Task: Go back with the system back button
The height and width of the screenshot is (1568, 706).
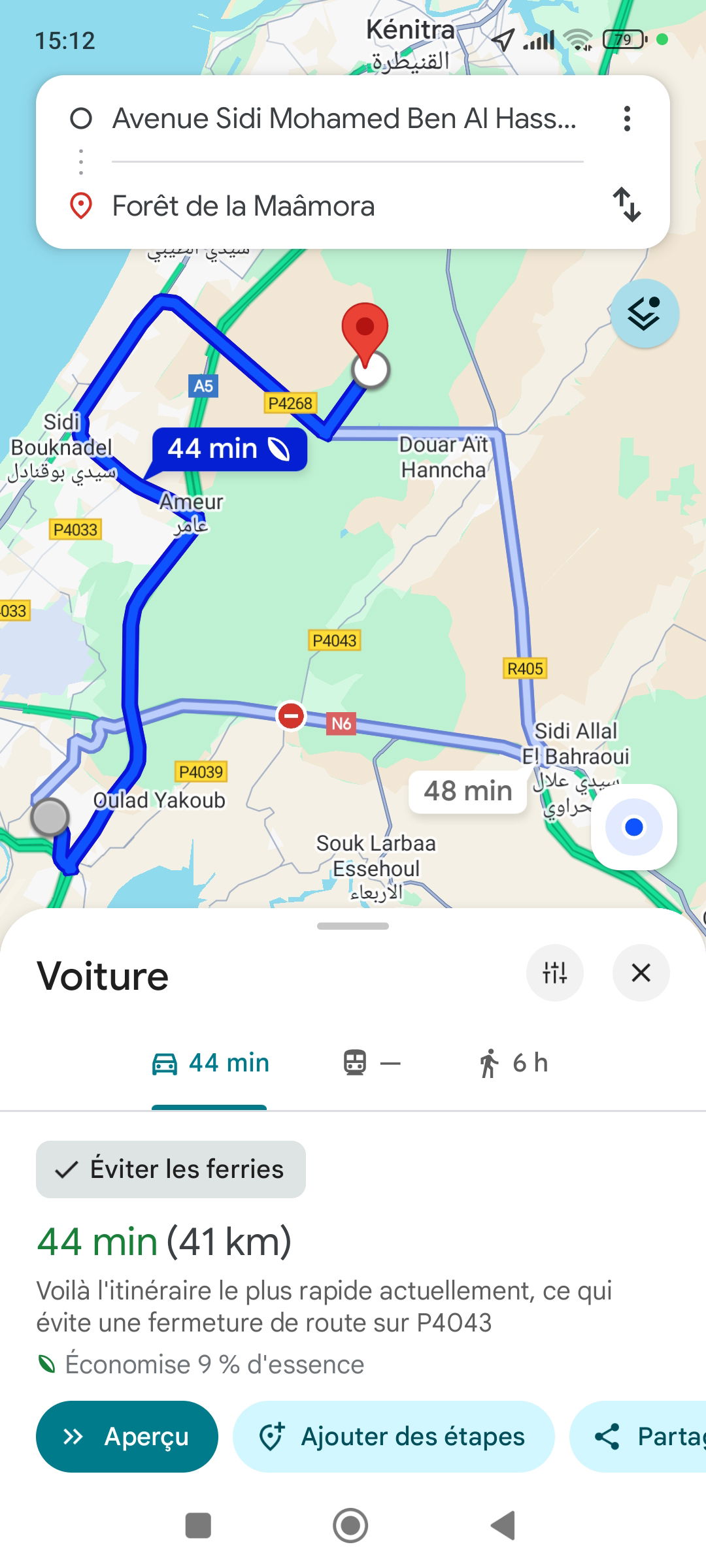Action: [503, 1526]
